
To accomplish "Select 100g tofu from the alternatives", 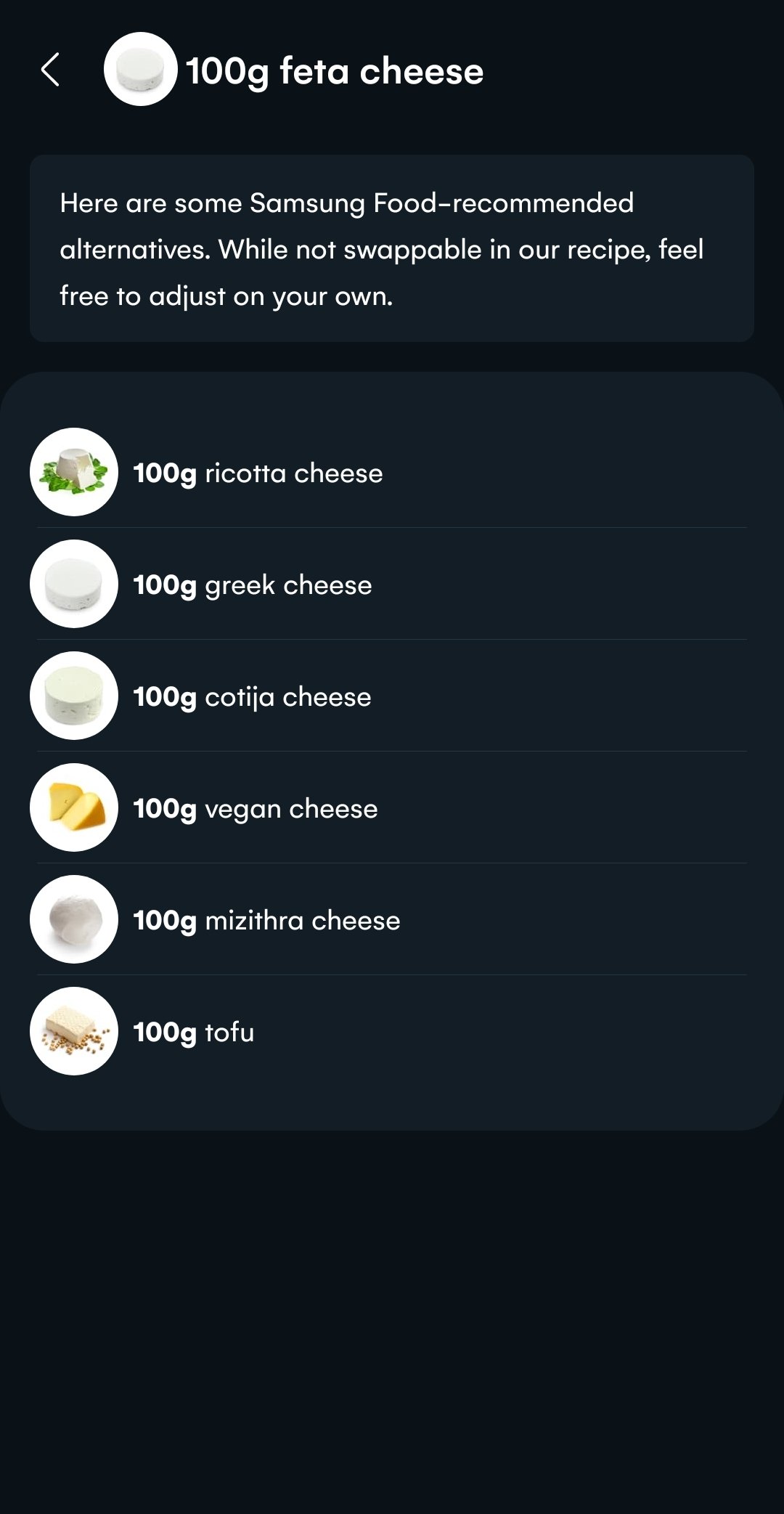I will (392, 1031).
